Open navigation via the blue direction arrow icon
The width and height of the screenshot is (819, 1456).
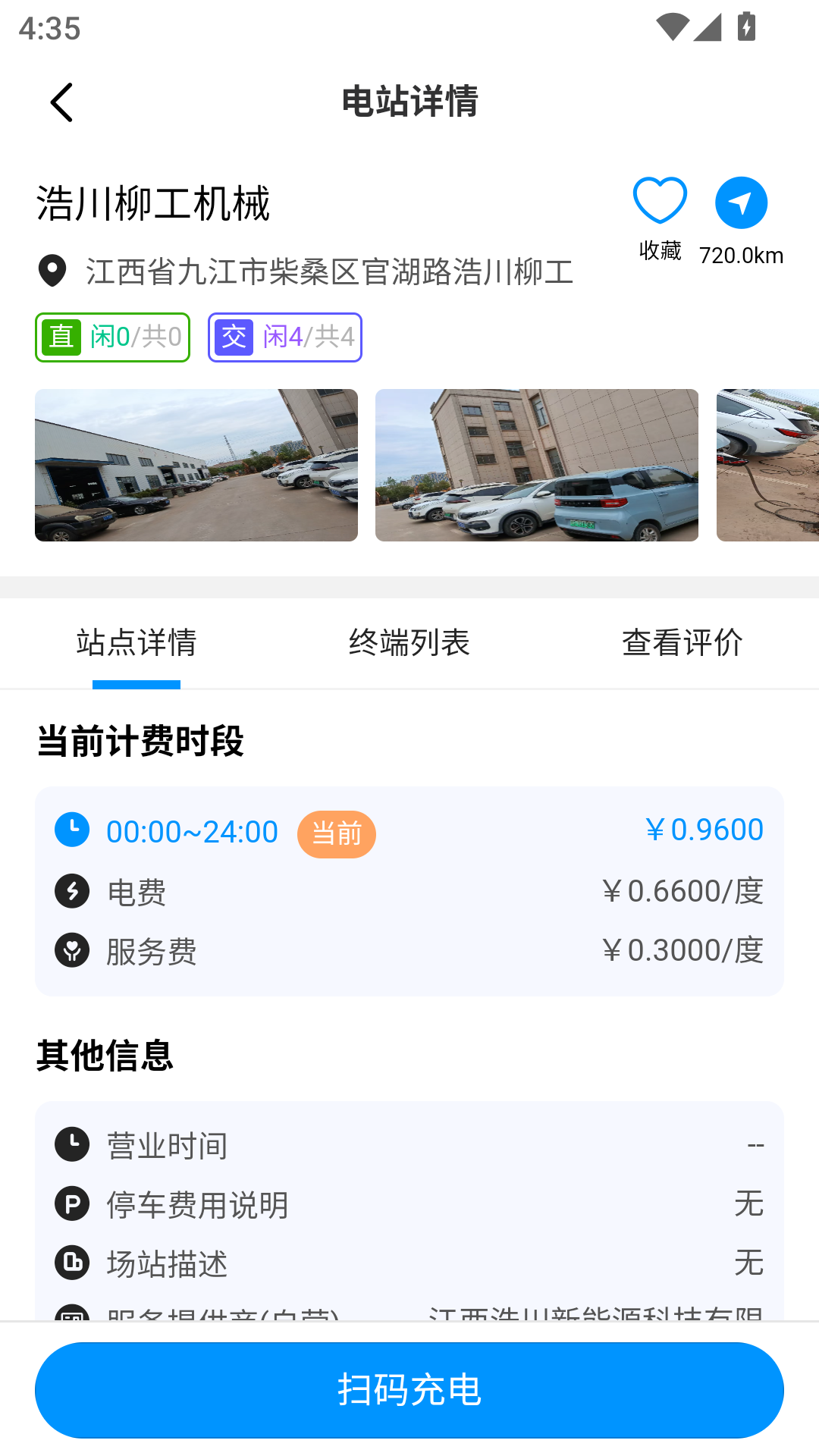point(741,202)
